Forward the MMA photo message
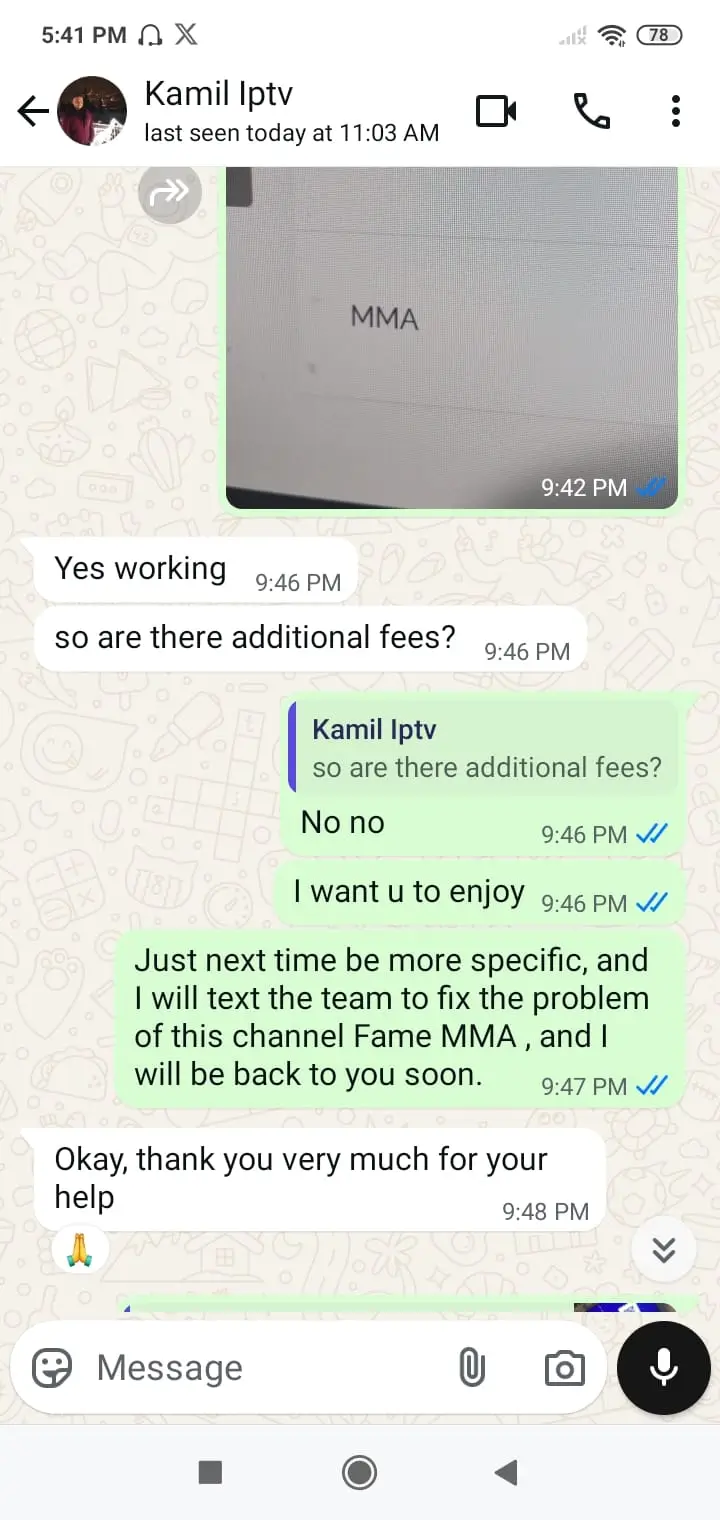Viewport: 720px width, 1520px height. (x=169, y=193)
